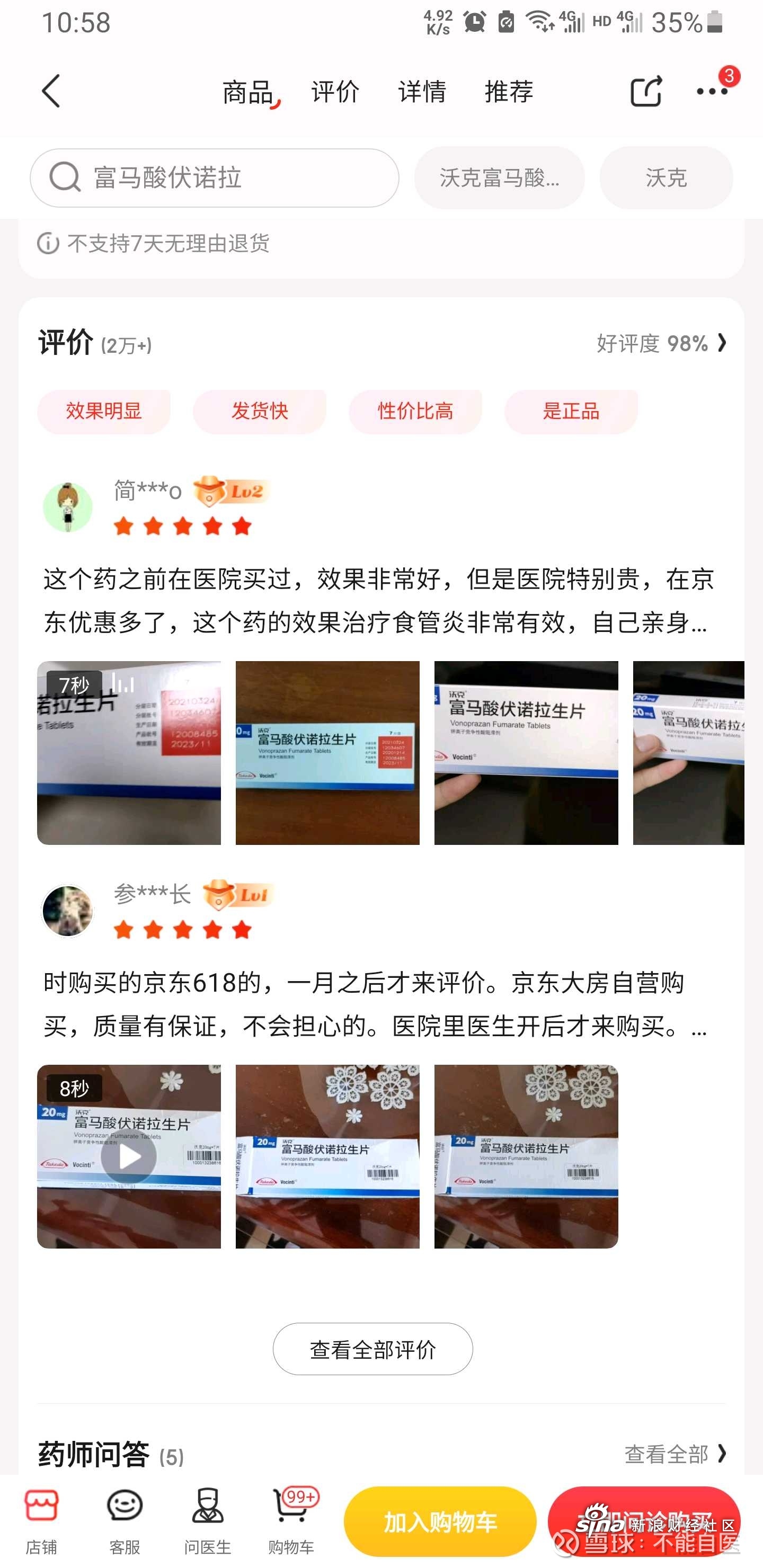Switch to the 评价 tab
This screenshot has height=1568, width=763.
[335, 92]
